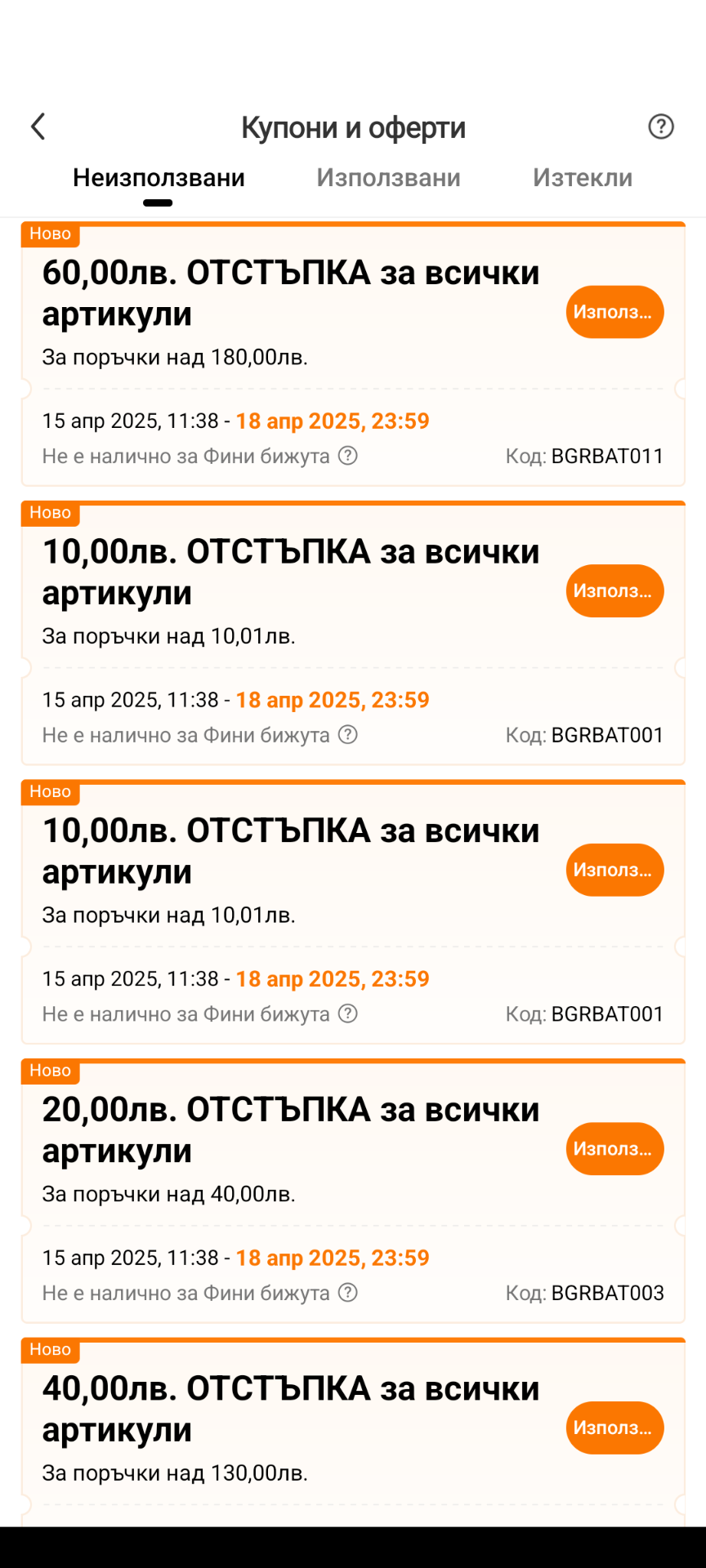View exclusion details for coupon BGRBAT003

(x=348, y=1293)
